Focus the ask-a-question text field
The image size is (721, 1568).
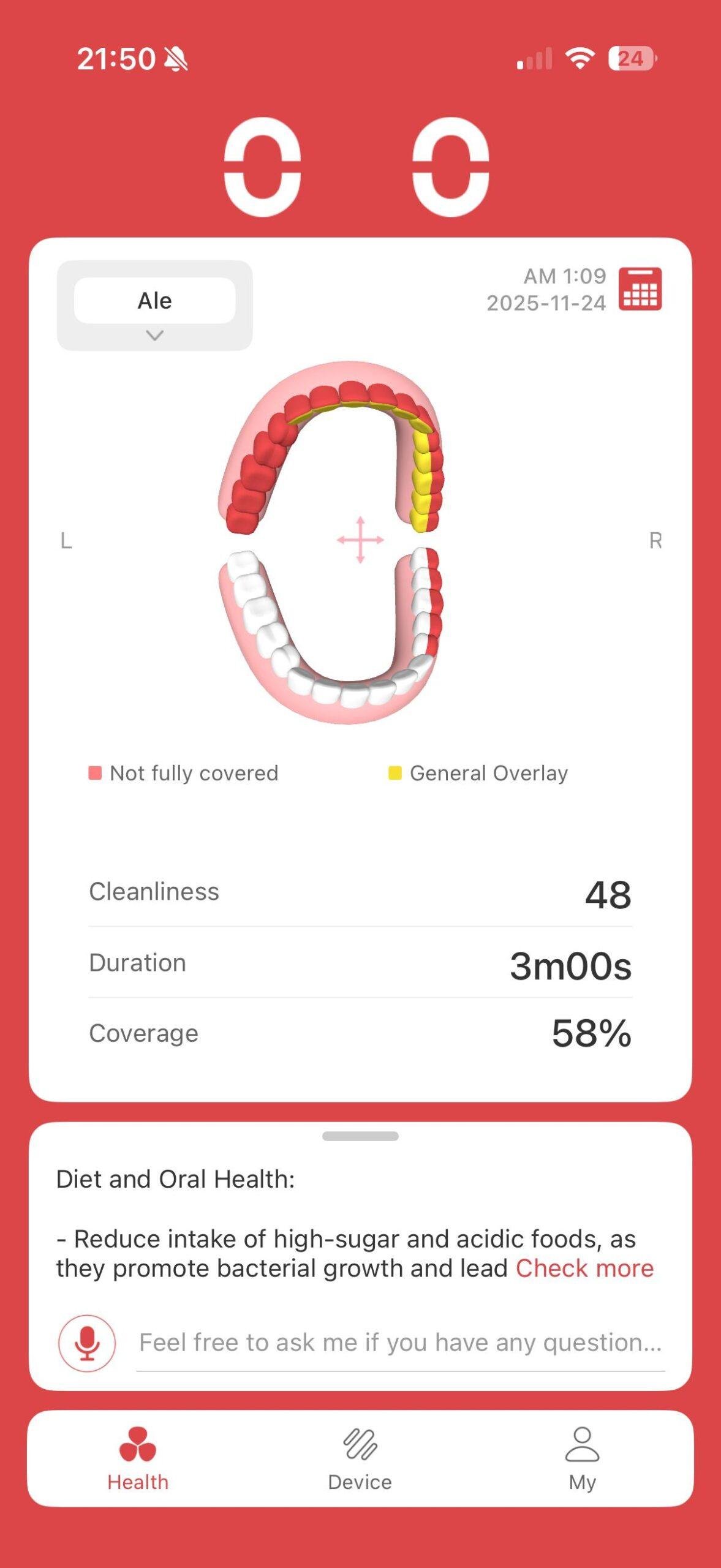click(x=400, y=1343)
